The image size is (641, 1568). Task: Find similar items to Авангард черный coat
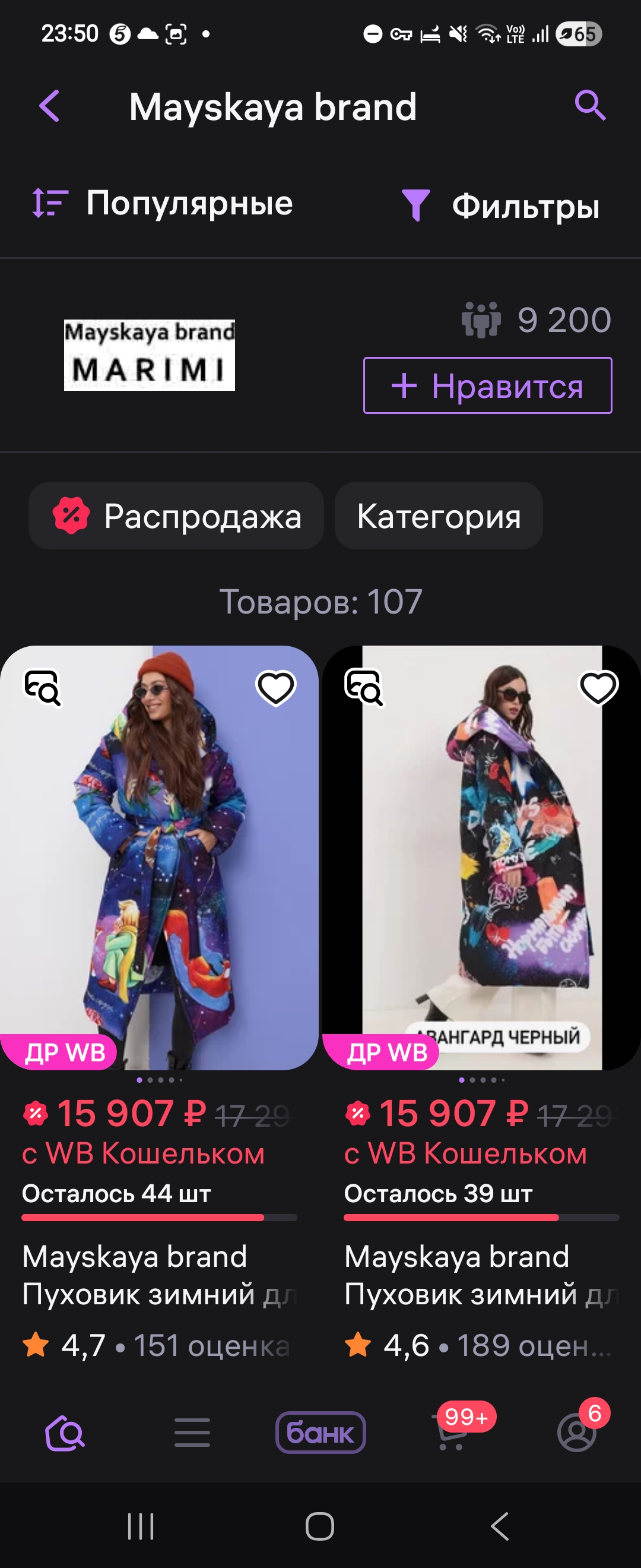(x=364, y=688)
